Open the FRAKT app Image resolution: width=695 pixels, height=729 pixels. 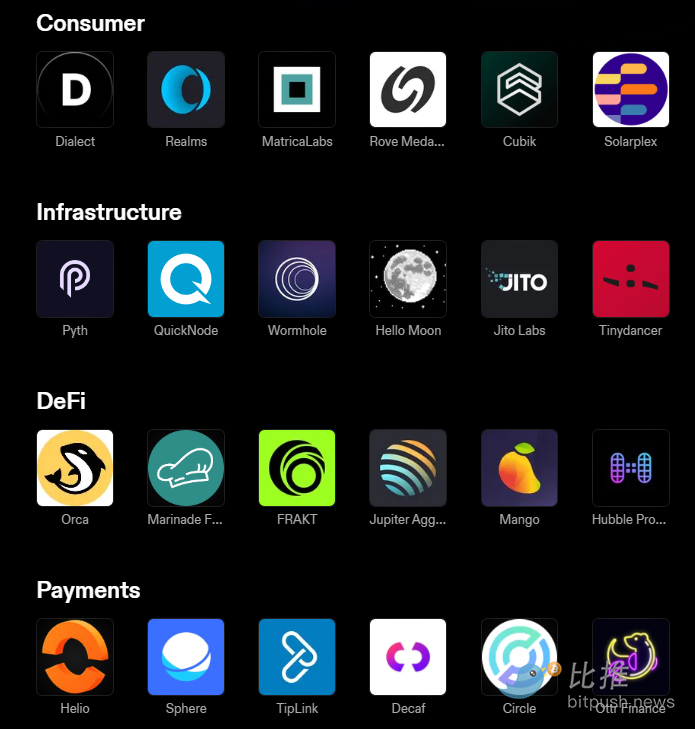click(x=297, y=468)
